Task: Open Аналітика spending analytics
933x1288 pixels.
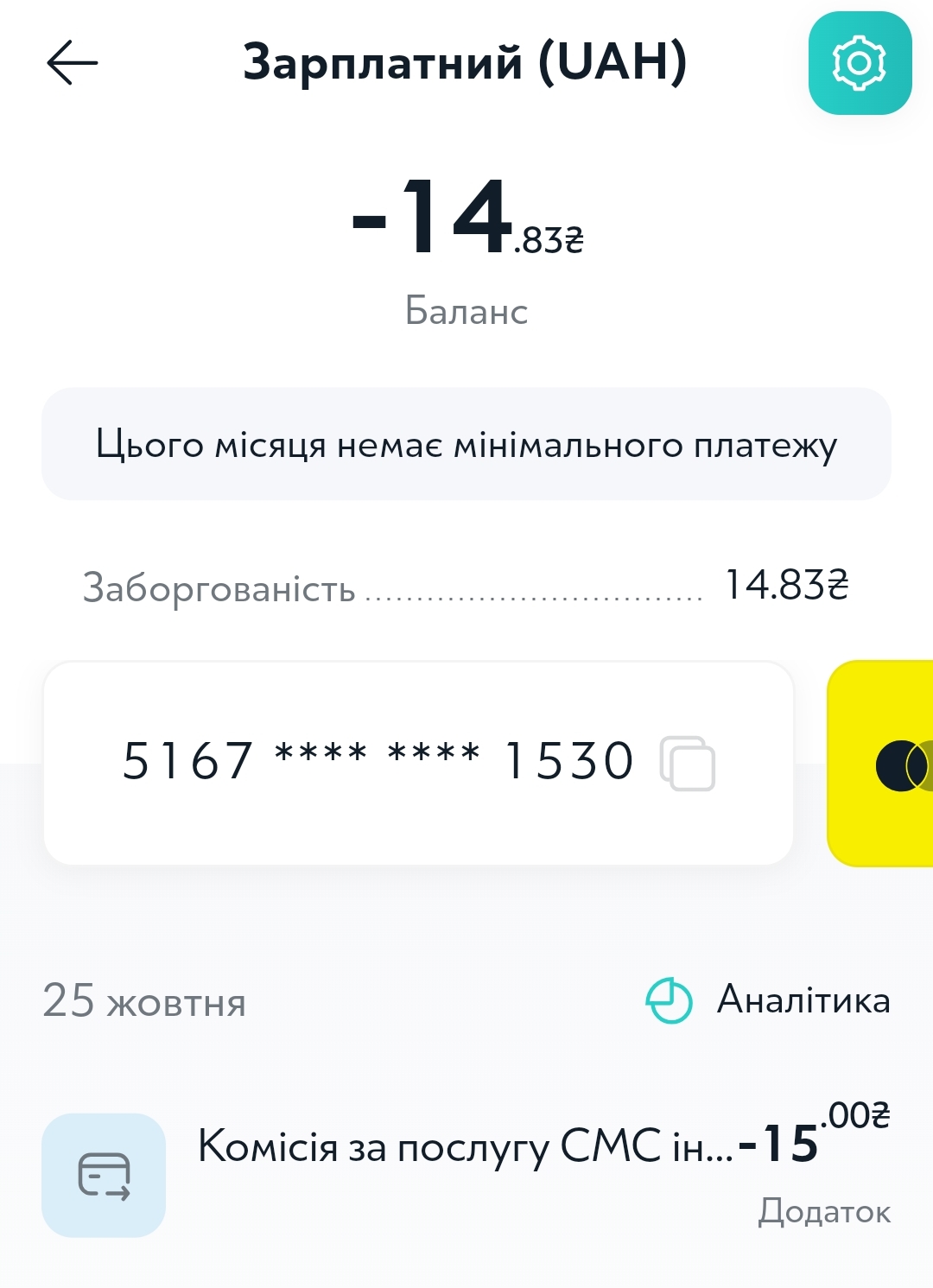Action: pyautogui.click(x=768, y=1000)
